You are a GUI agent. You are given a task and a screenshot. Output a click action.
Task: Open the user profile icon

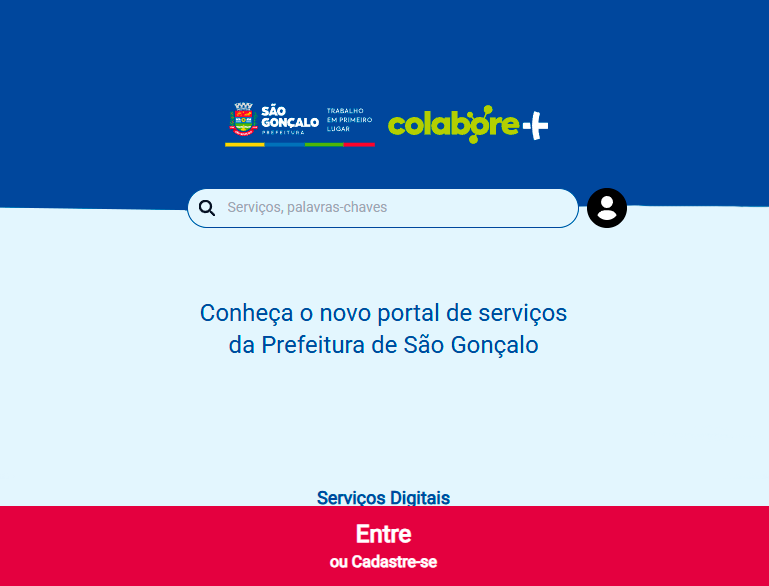point(607,208)
